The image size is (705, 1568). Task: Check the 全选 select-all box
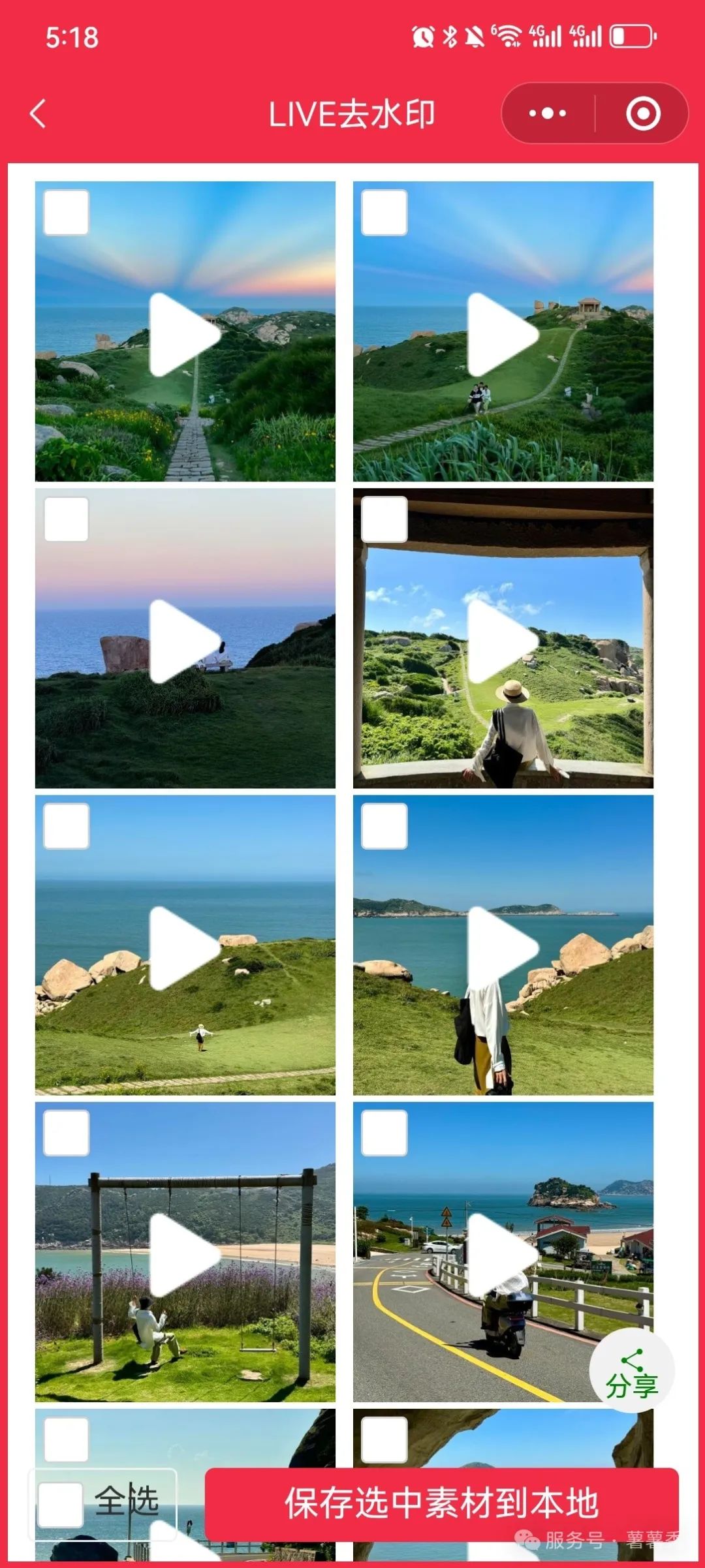coord(61,1504)
